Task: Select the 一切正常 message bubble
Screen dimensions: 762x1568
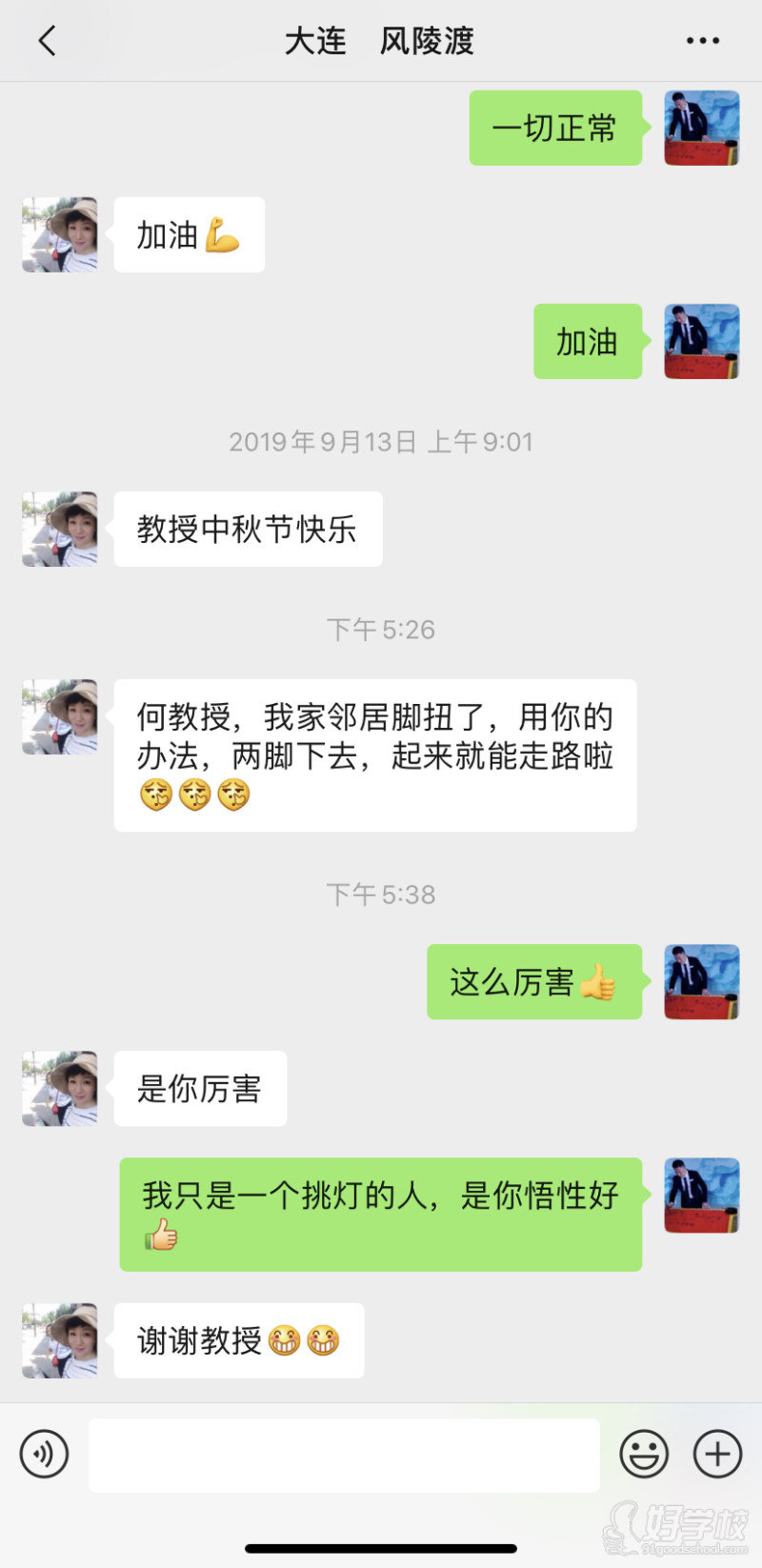Action: pos(555,128)
